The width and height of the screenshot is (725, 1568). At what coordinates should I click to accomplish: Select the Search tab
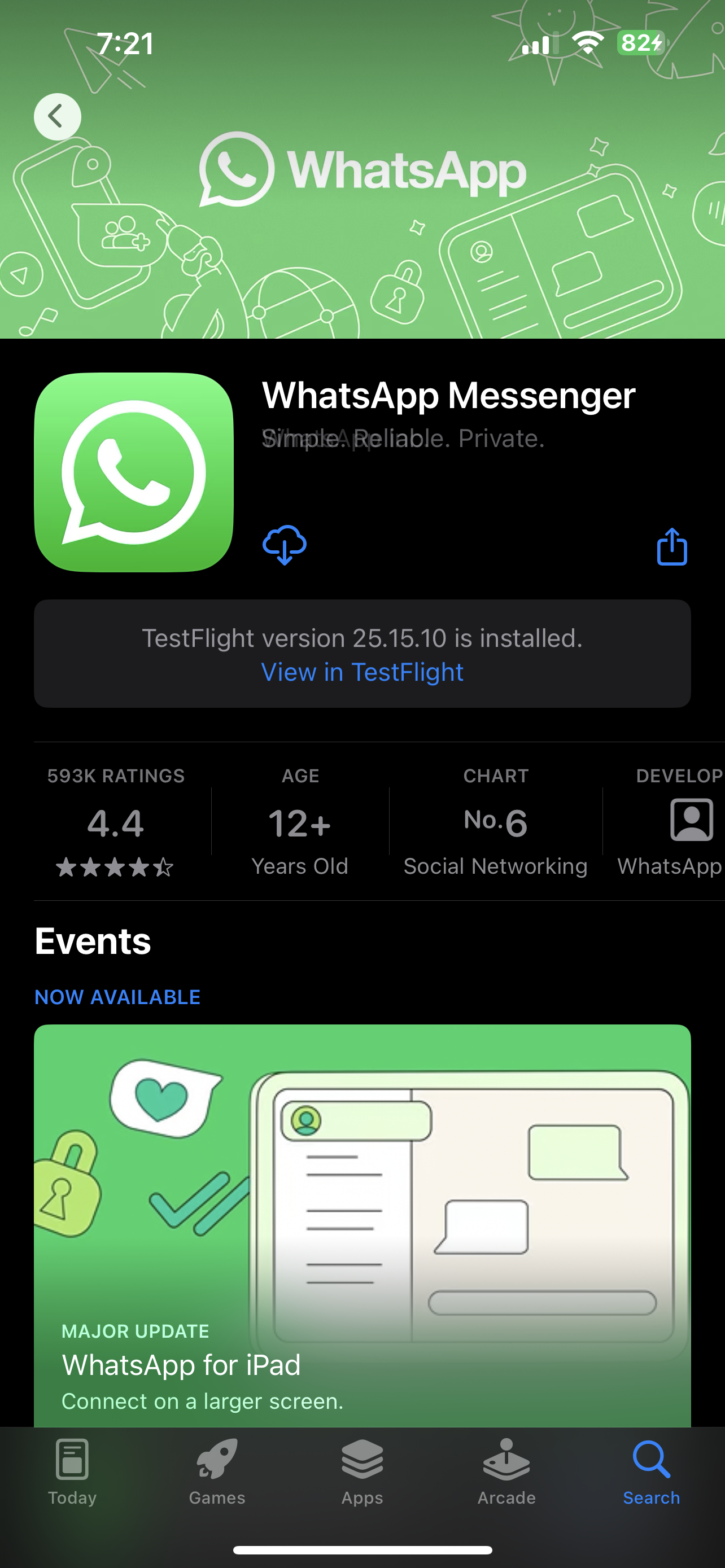click(650, 1471)
